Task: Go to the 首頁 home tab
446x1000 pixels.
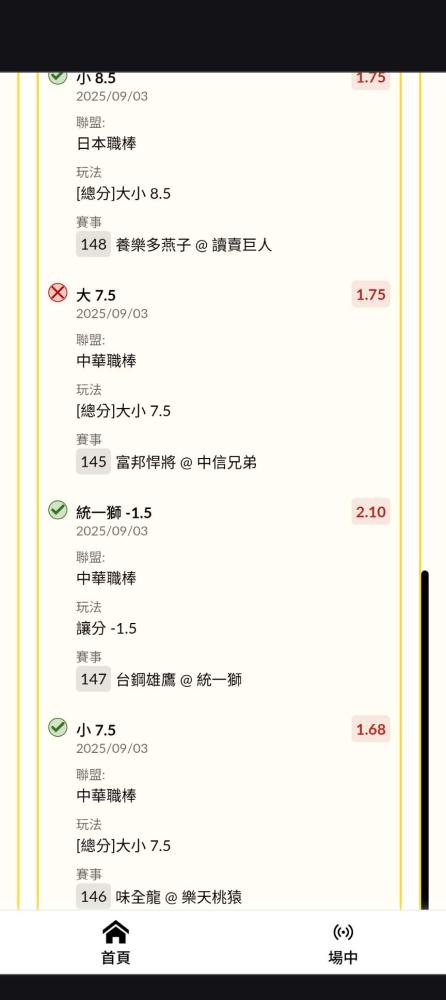Action: (115, 943)
